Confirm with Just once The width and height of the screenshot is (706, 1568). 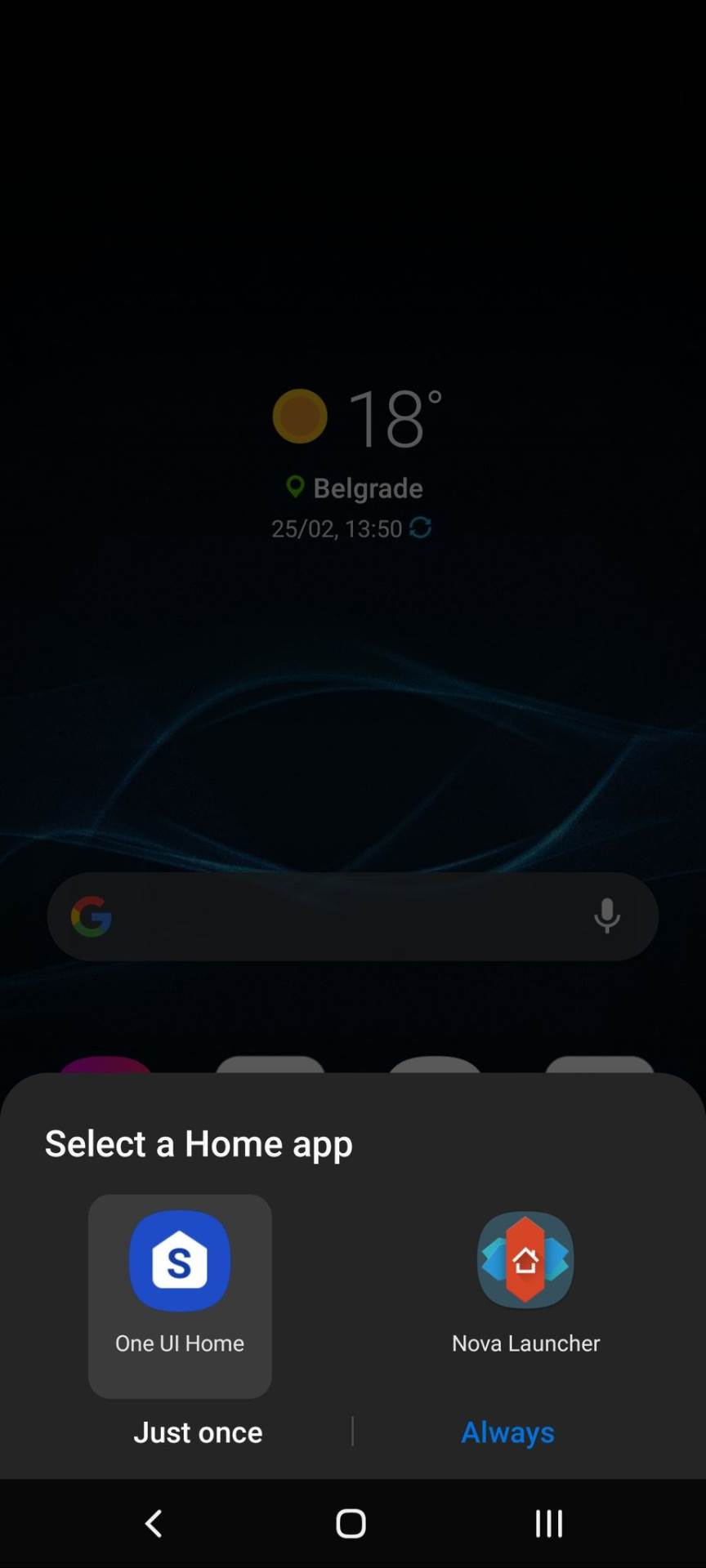198,1432
